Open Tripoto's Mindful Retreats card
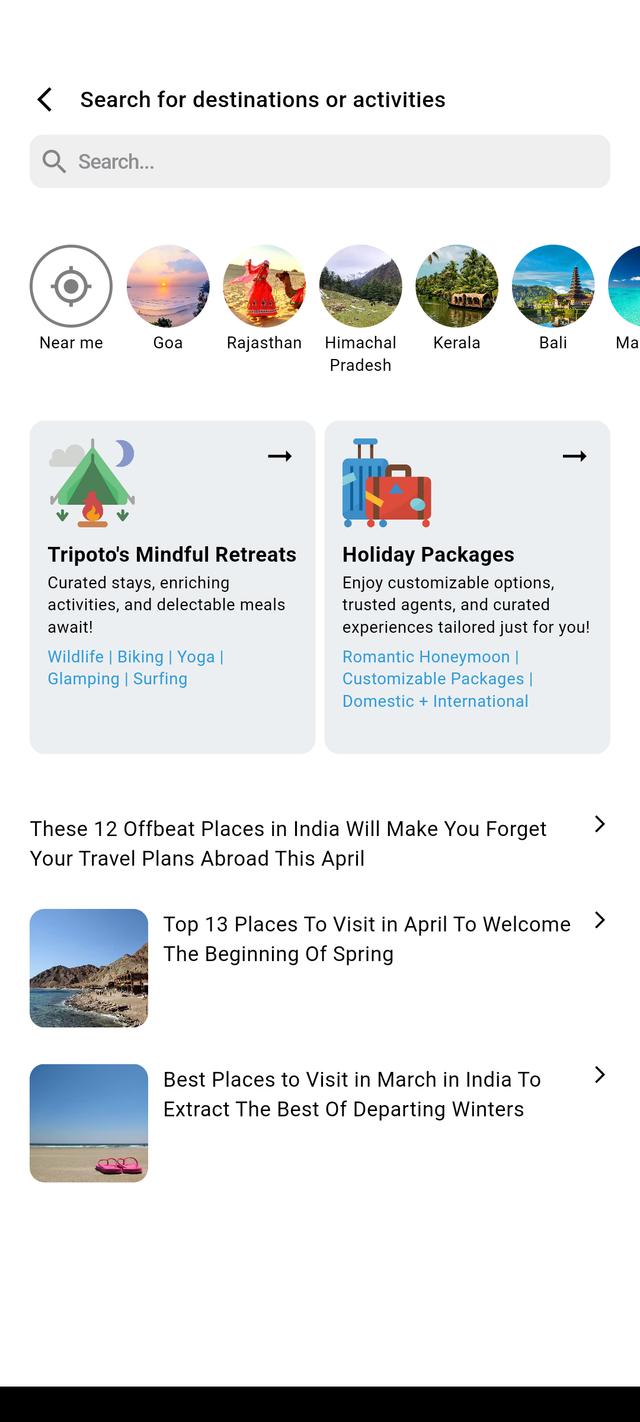Image resolution: width=640 pixels, height=1422 pixels. 172,586
